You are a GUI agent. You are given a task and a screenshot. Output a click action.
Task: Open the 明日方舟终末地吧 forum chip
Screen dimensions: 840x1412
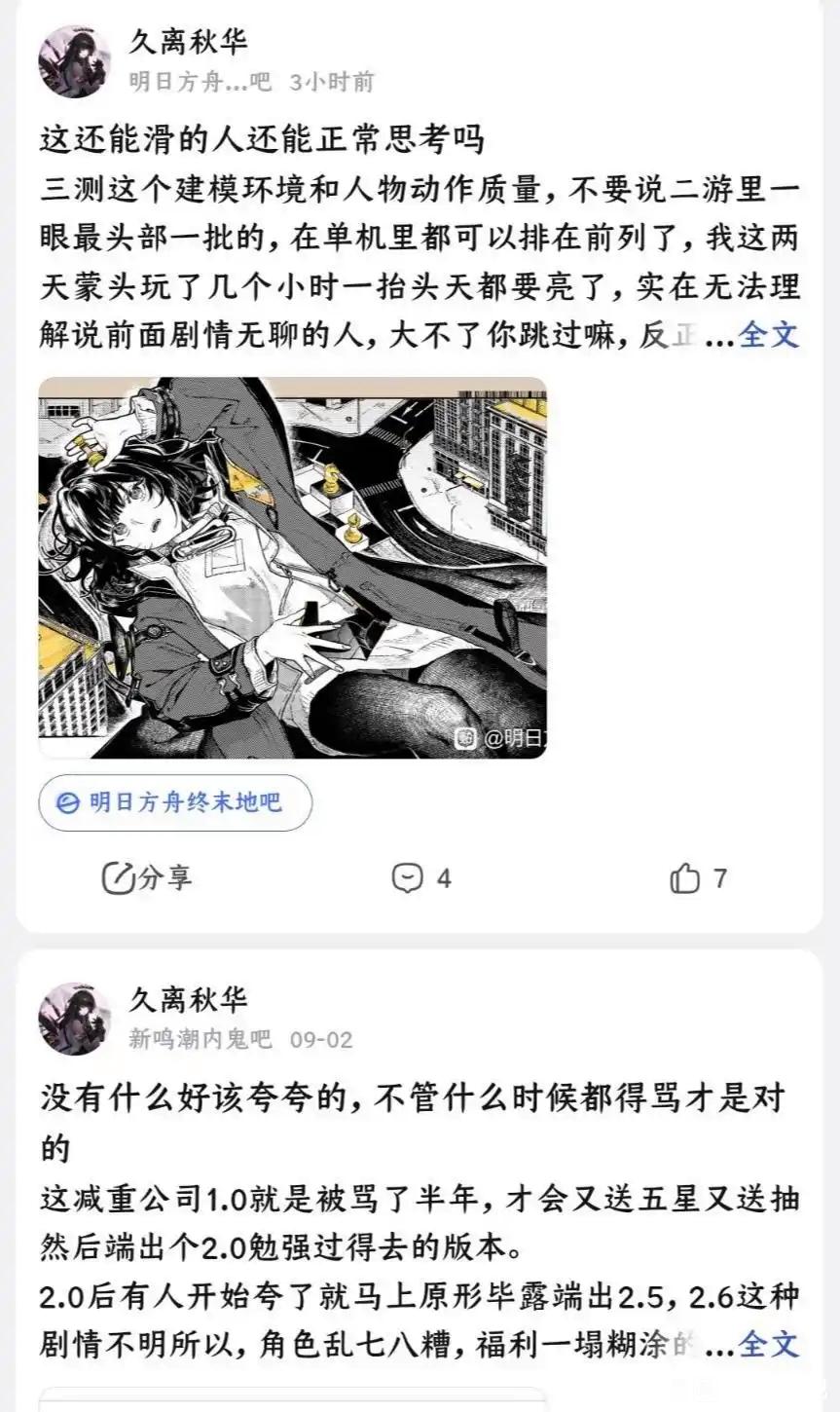click(x=175, y=802)
